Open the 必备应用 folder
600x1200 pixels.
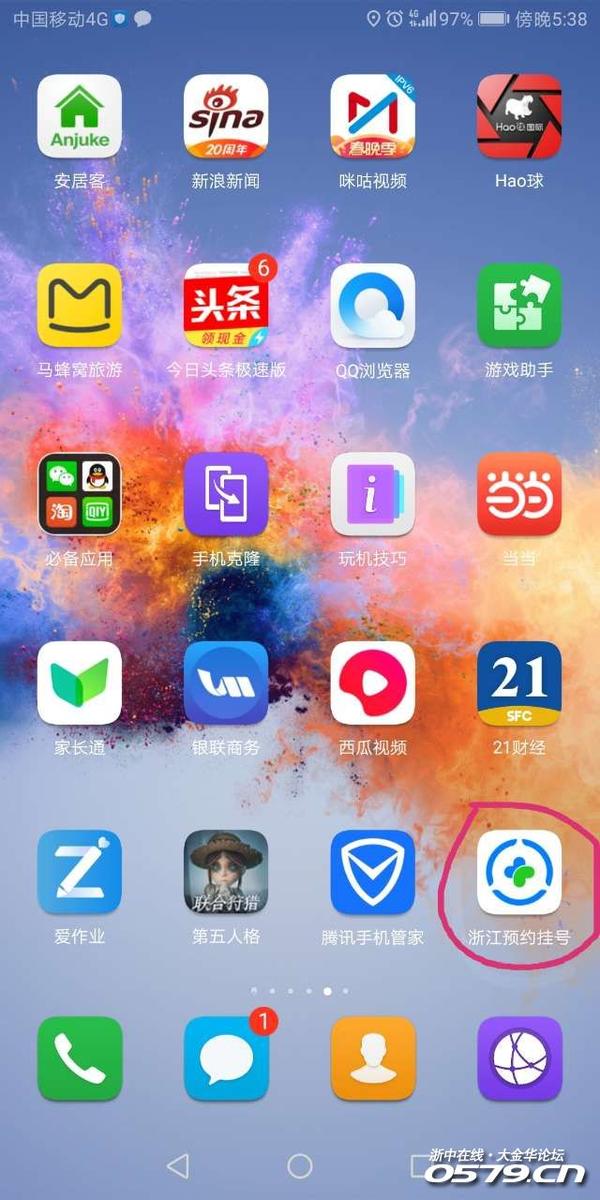tap(79, 494)
